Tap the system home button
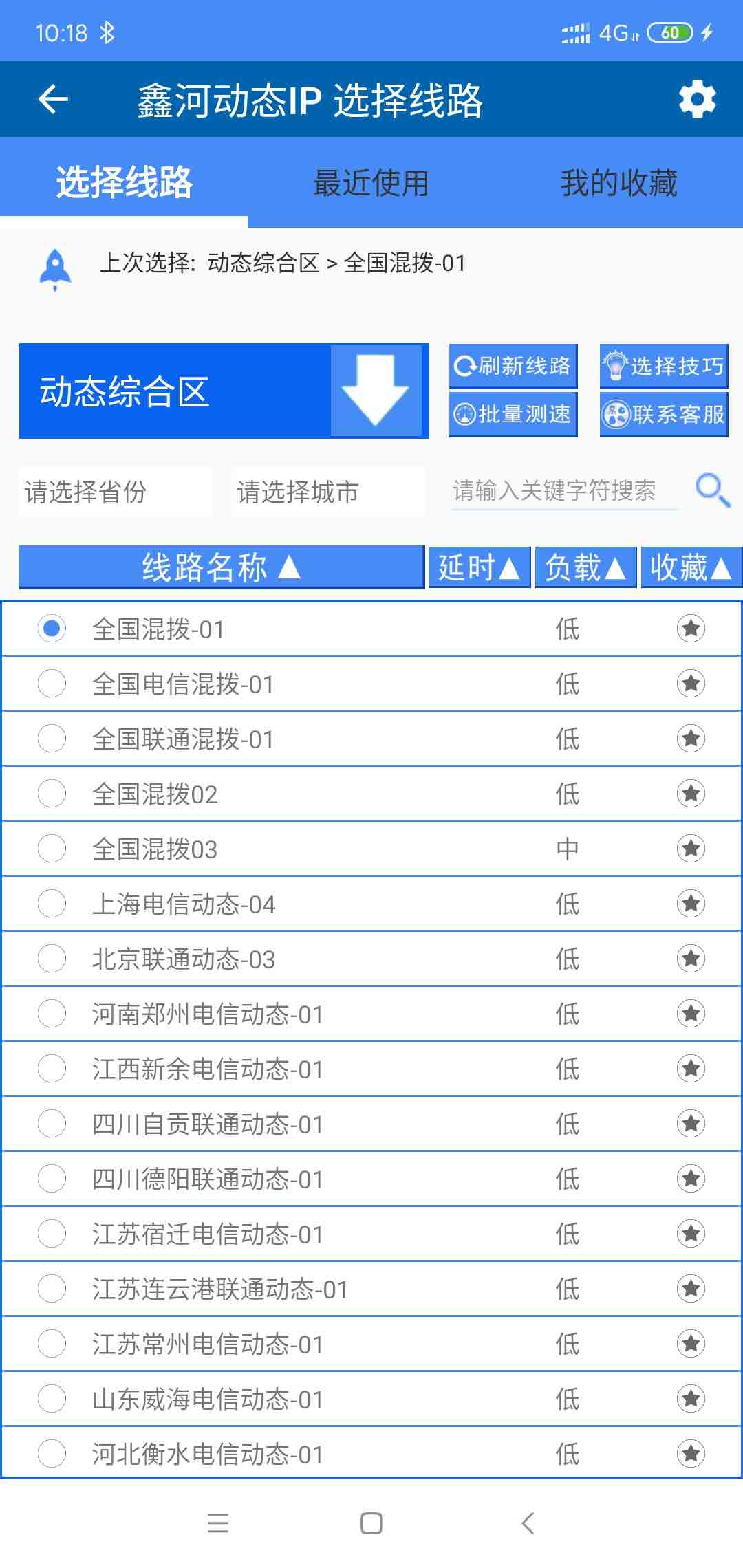The width and height of the screenshot is (743, 1568). (371, 1523)
